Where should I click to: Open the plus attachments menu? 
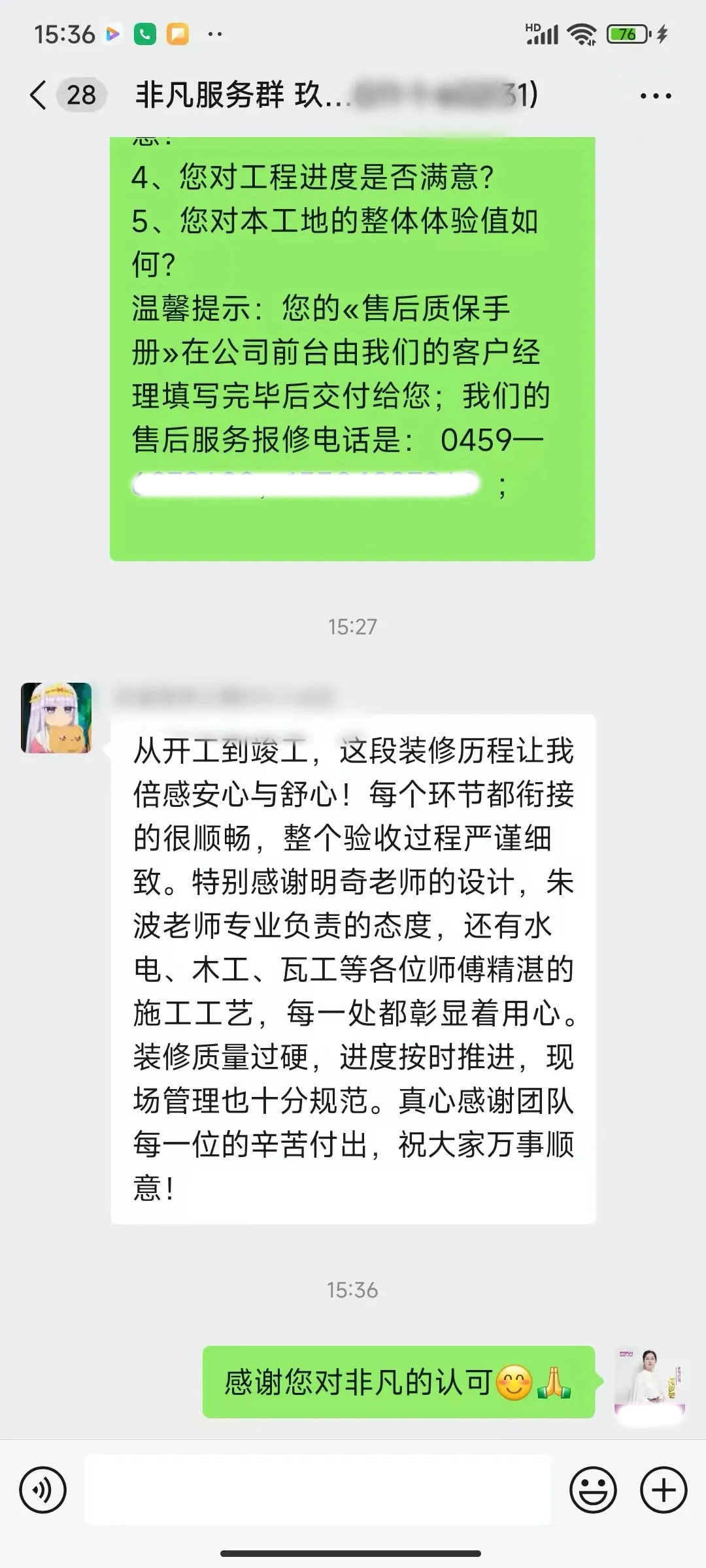(664, 1490)
